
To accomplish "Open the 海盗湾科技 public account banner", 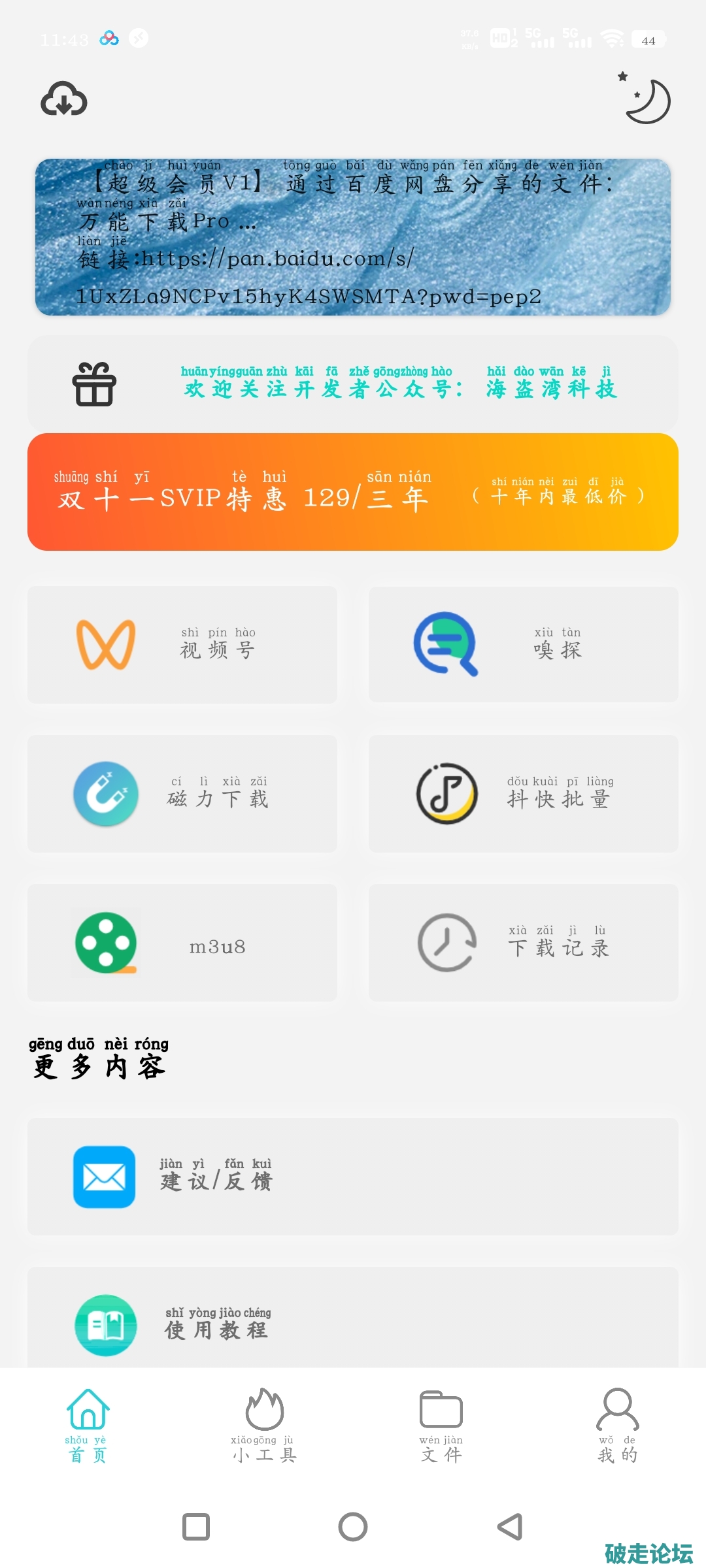I will point(353,384).
